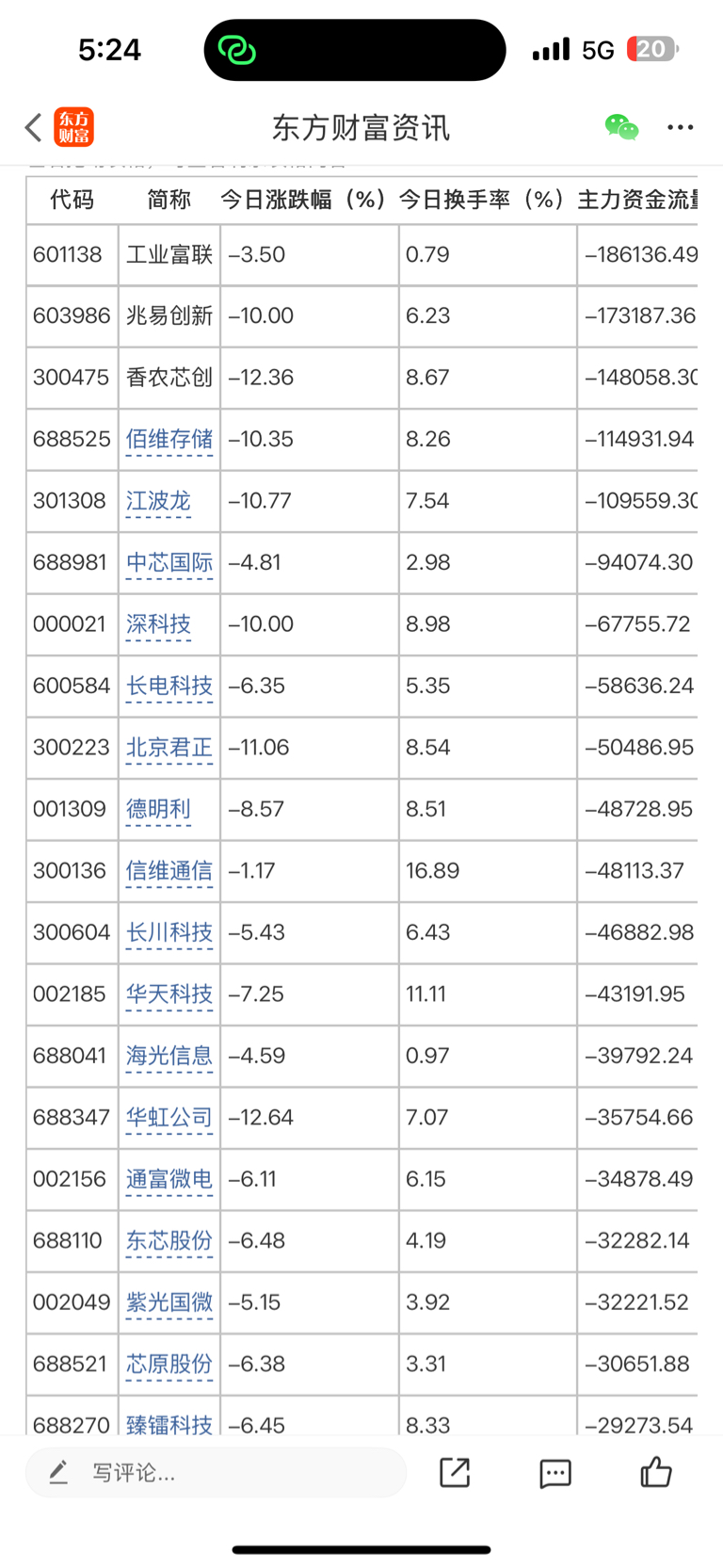Open the 深科技 stock link
The width and height of the screenshot is (723, 1568).
click(x=158, y=624)
